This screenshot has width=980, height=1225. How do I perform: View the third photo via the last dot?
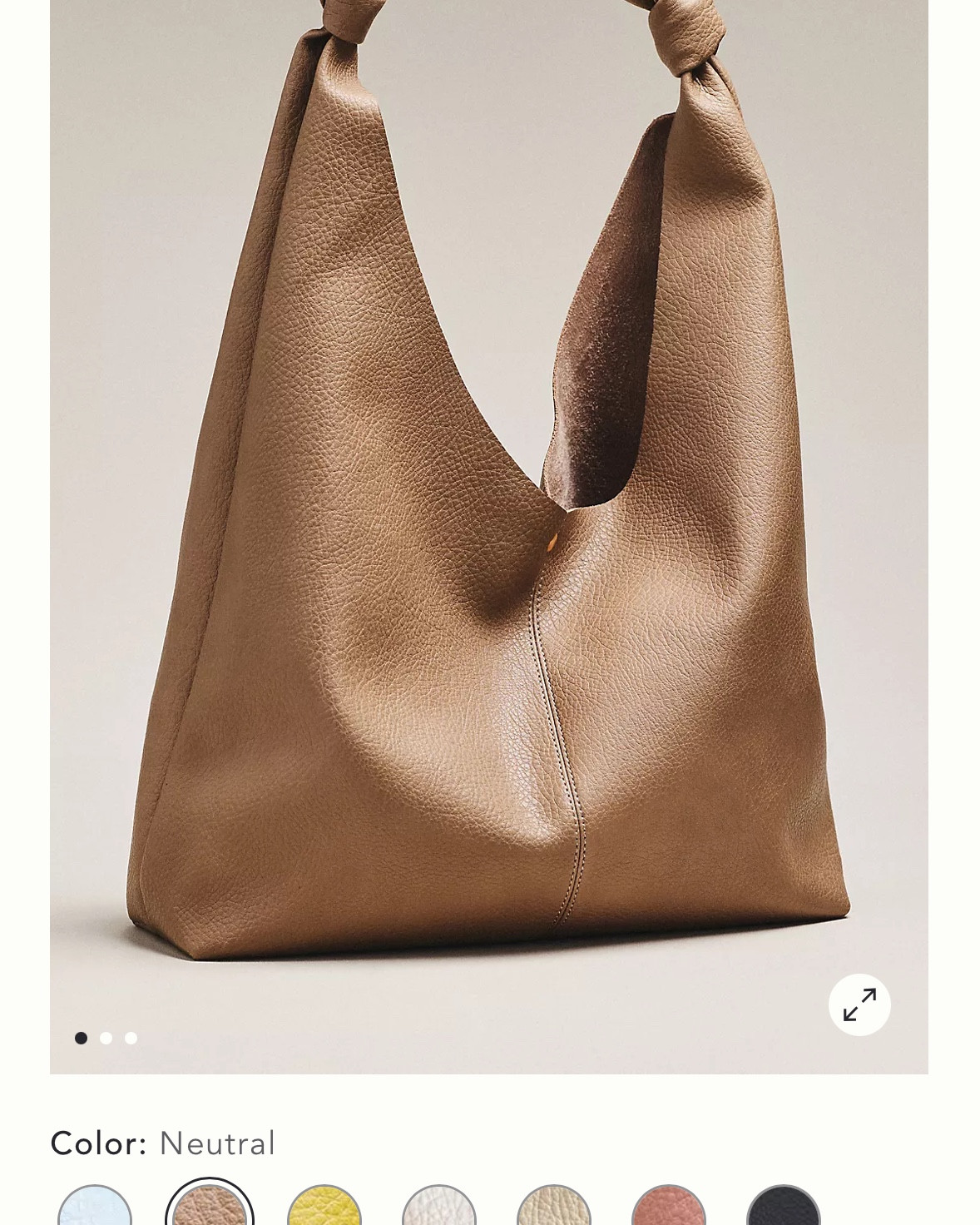coord(131,1038)
